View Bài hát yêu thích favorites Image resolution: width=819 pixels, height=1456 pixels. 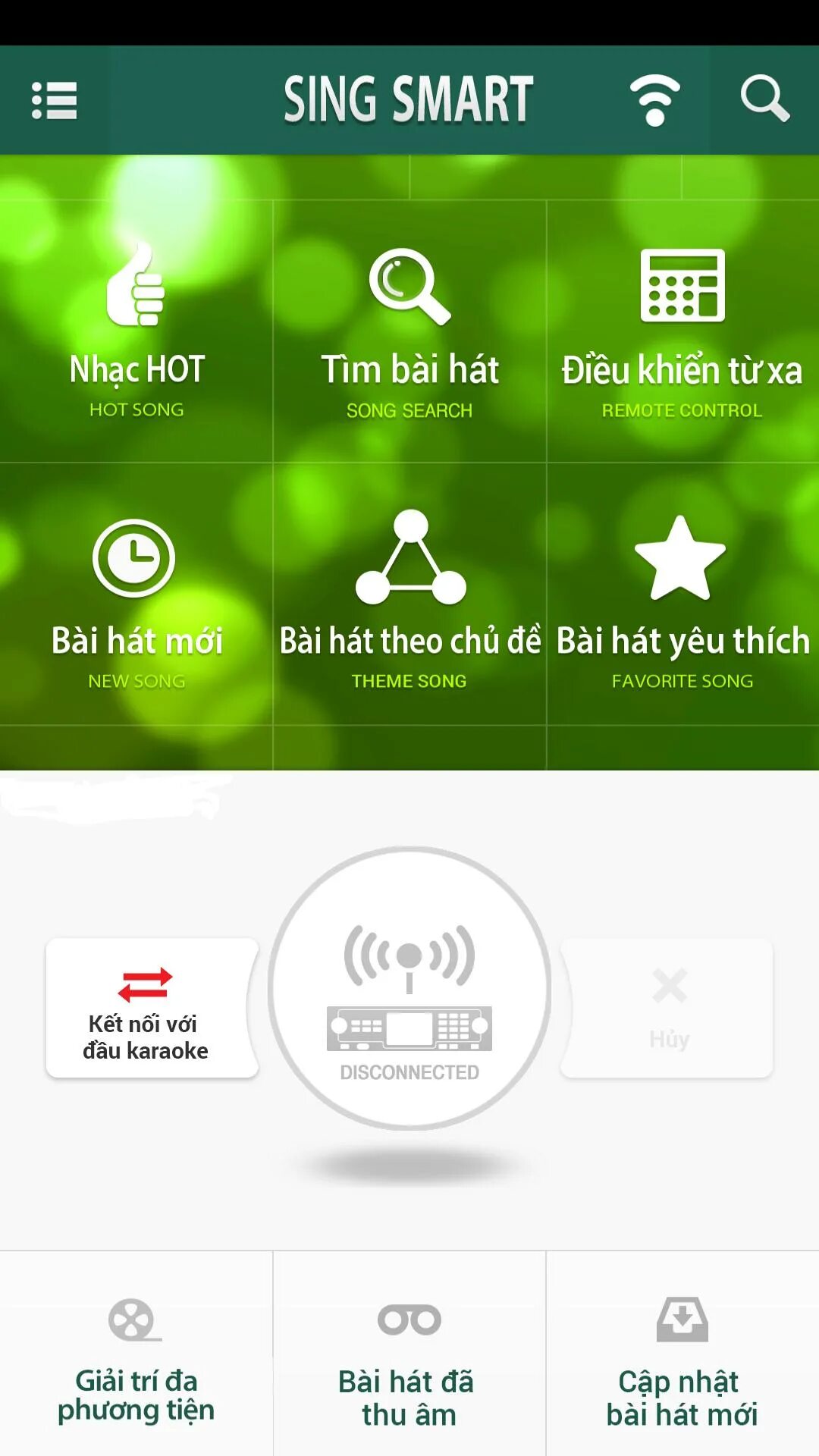(x=682, y=595)
